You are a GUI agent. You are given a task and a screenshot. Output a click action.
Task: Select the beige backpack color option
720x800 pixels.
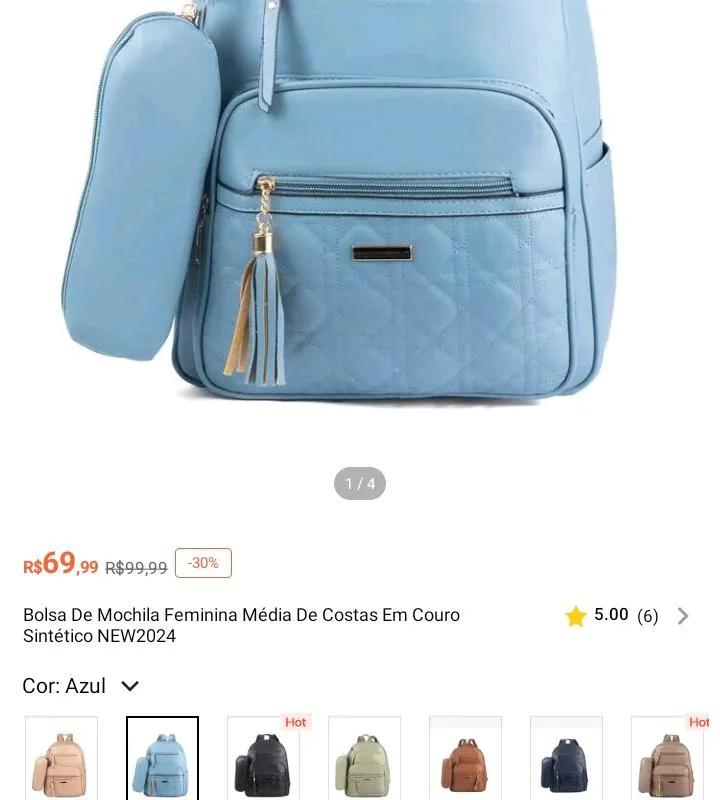pyautogui.click(x=62, y=758)
